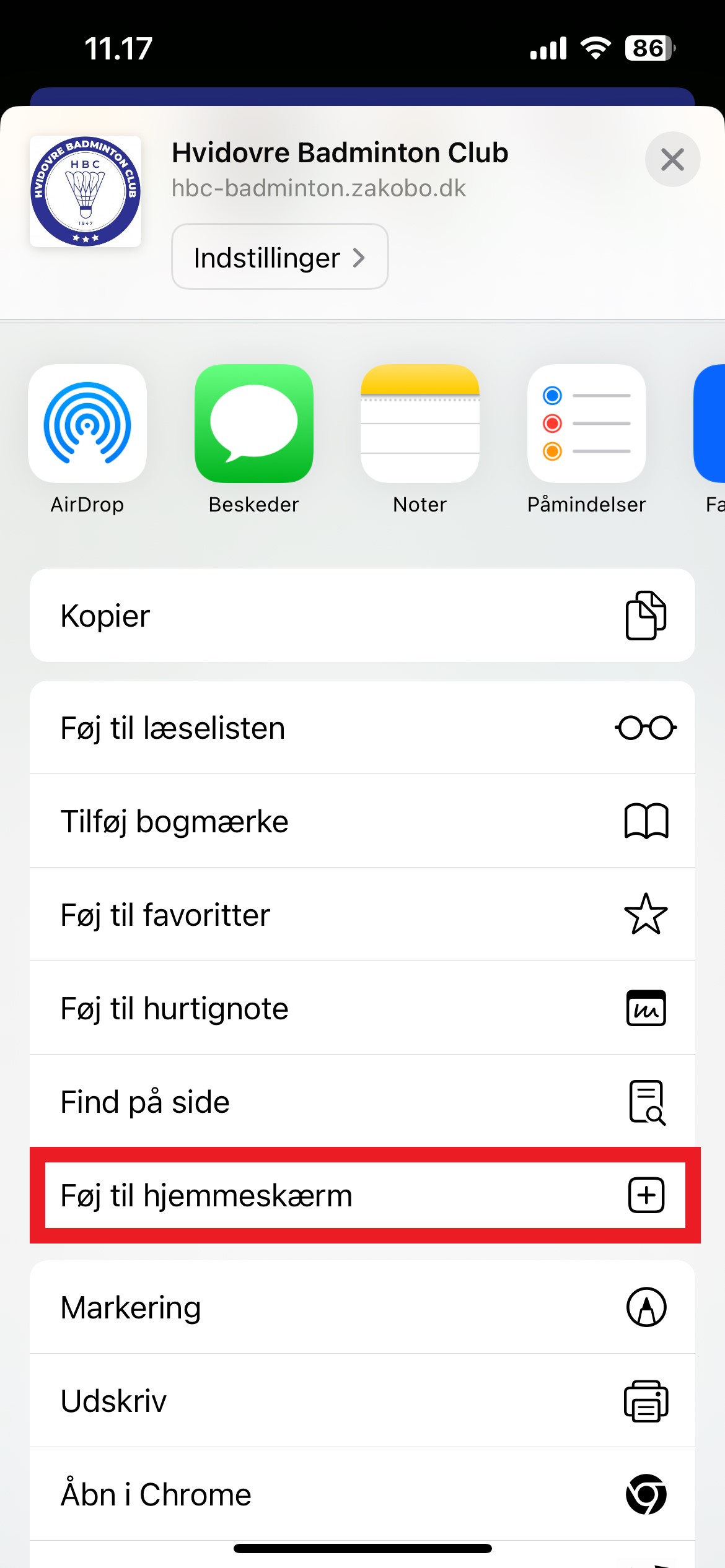Share the page through Beskeder
The height and width of the screenshot is (1568, 725).
coord(254,424)
